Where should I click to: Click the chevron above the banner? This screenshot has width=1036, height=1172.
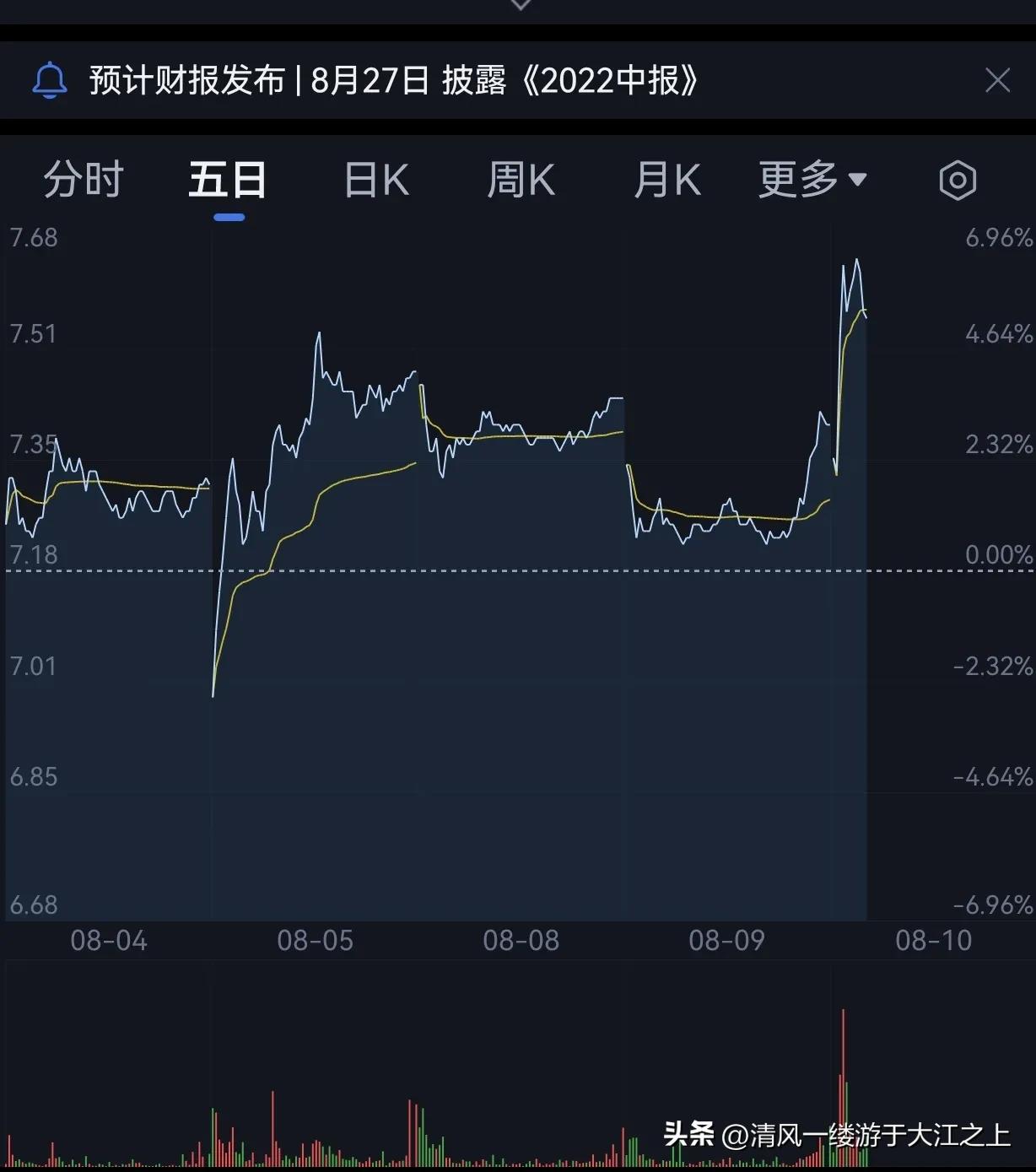(x=520, y=7)
